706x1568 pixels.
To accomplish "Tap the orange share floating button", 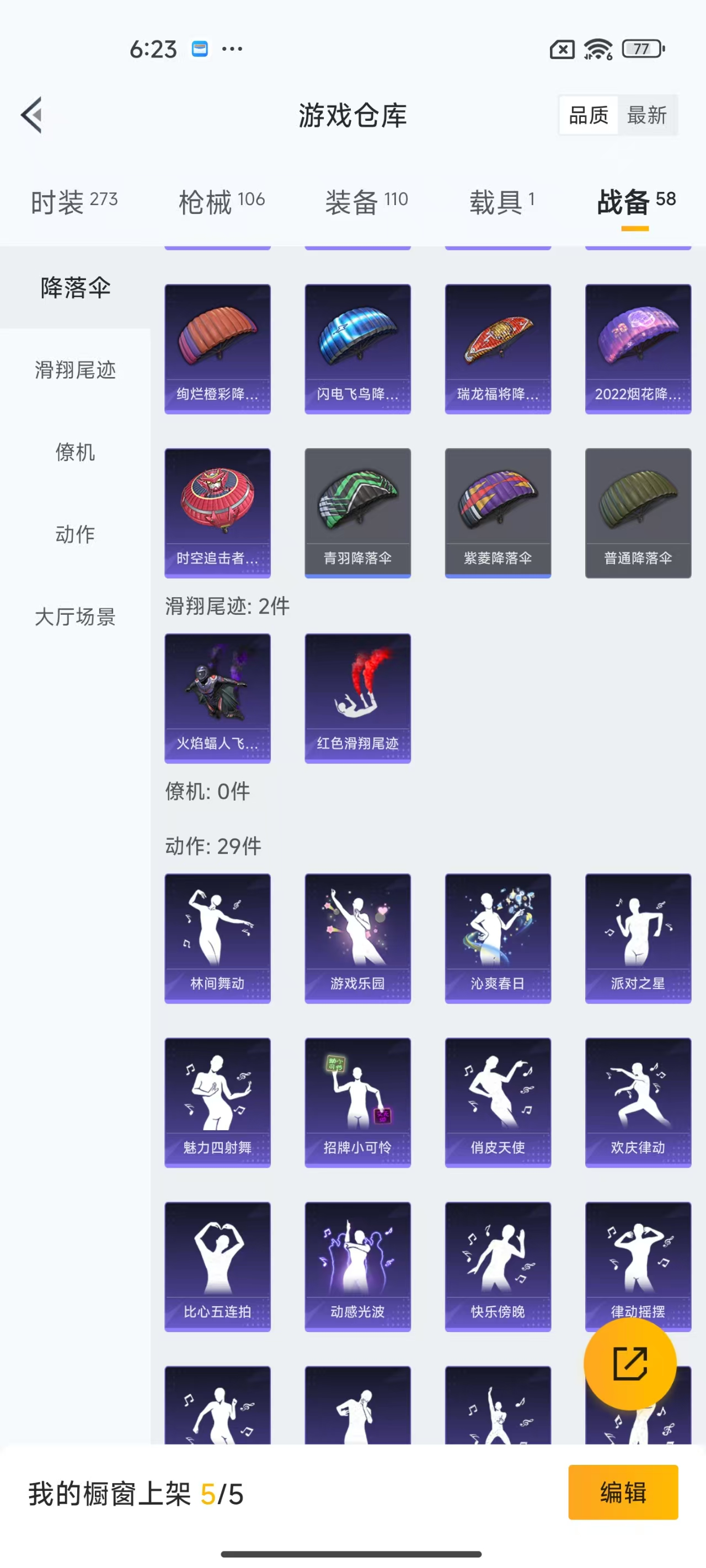I will 629,1363.
